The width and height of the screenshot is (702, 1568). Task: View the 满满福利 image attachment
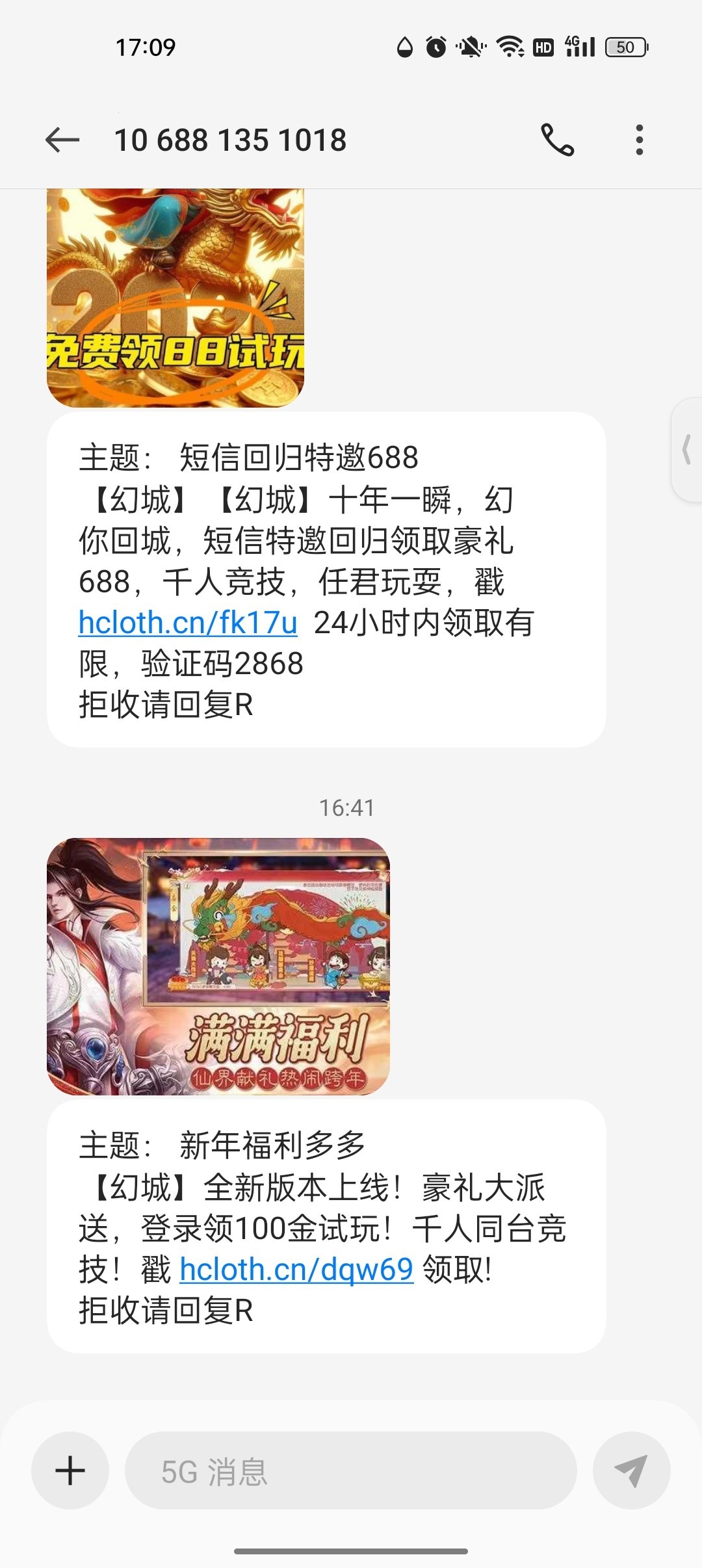click(x=218, y=967)
